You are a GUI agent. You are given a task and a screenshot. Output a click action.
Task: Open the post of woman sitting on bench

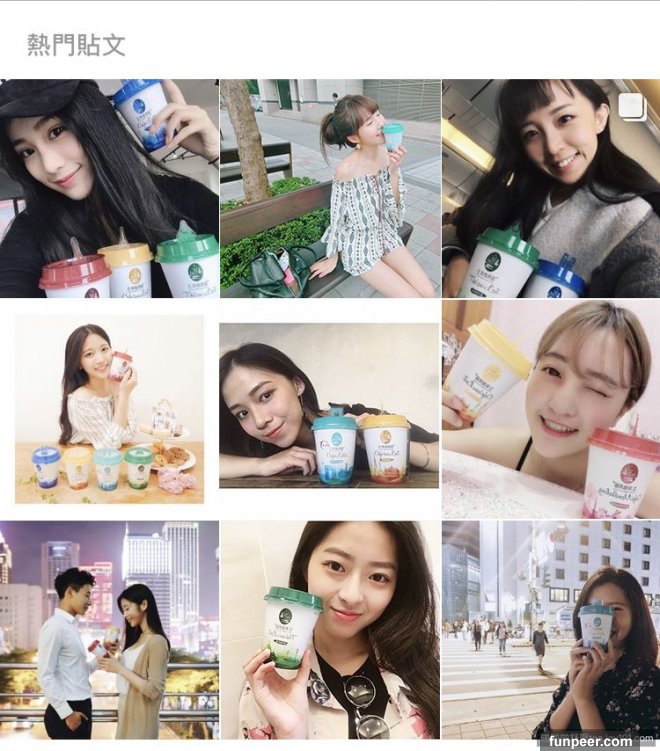[x=330, y=188]
